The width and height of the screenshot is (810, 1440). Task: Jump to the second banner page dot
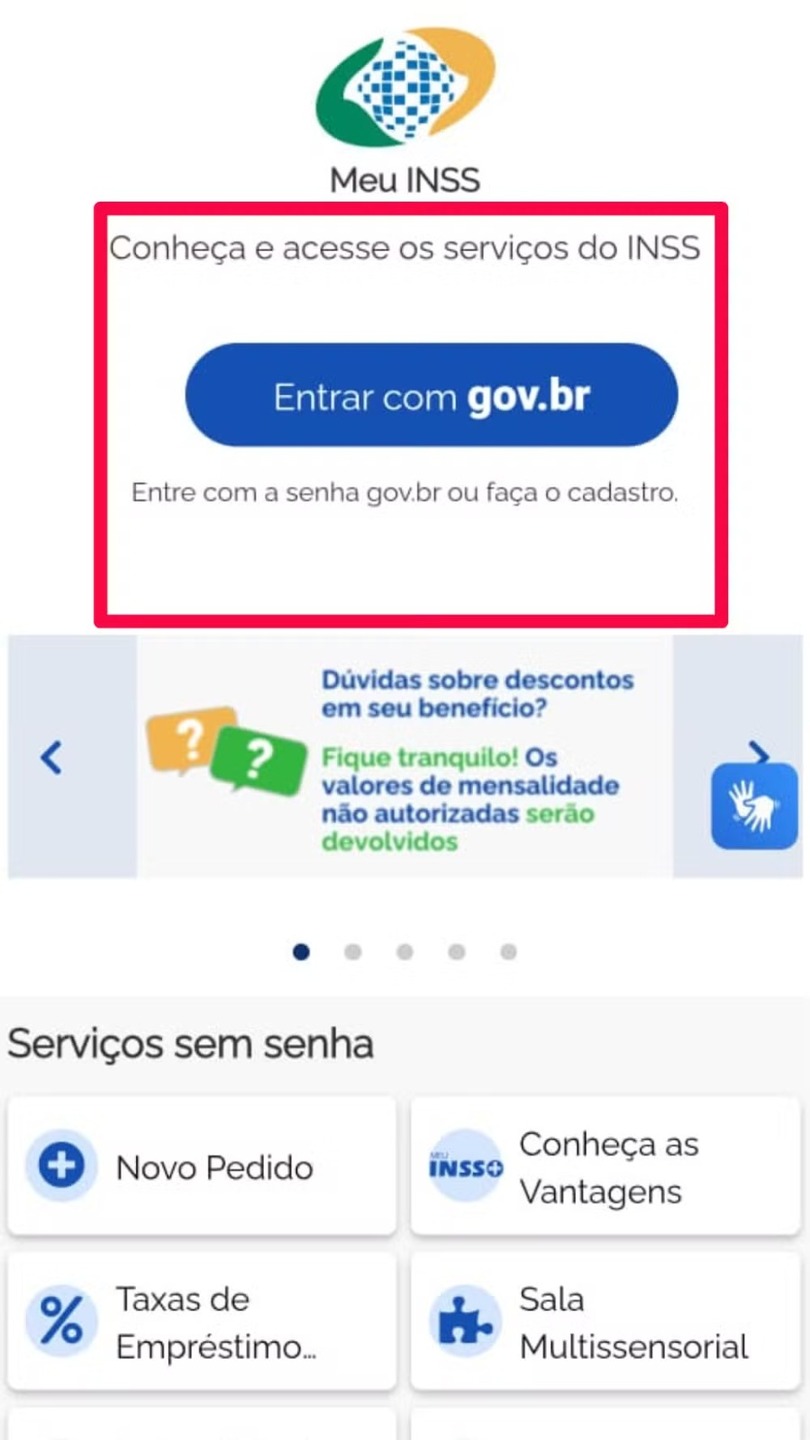(353, 952)
